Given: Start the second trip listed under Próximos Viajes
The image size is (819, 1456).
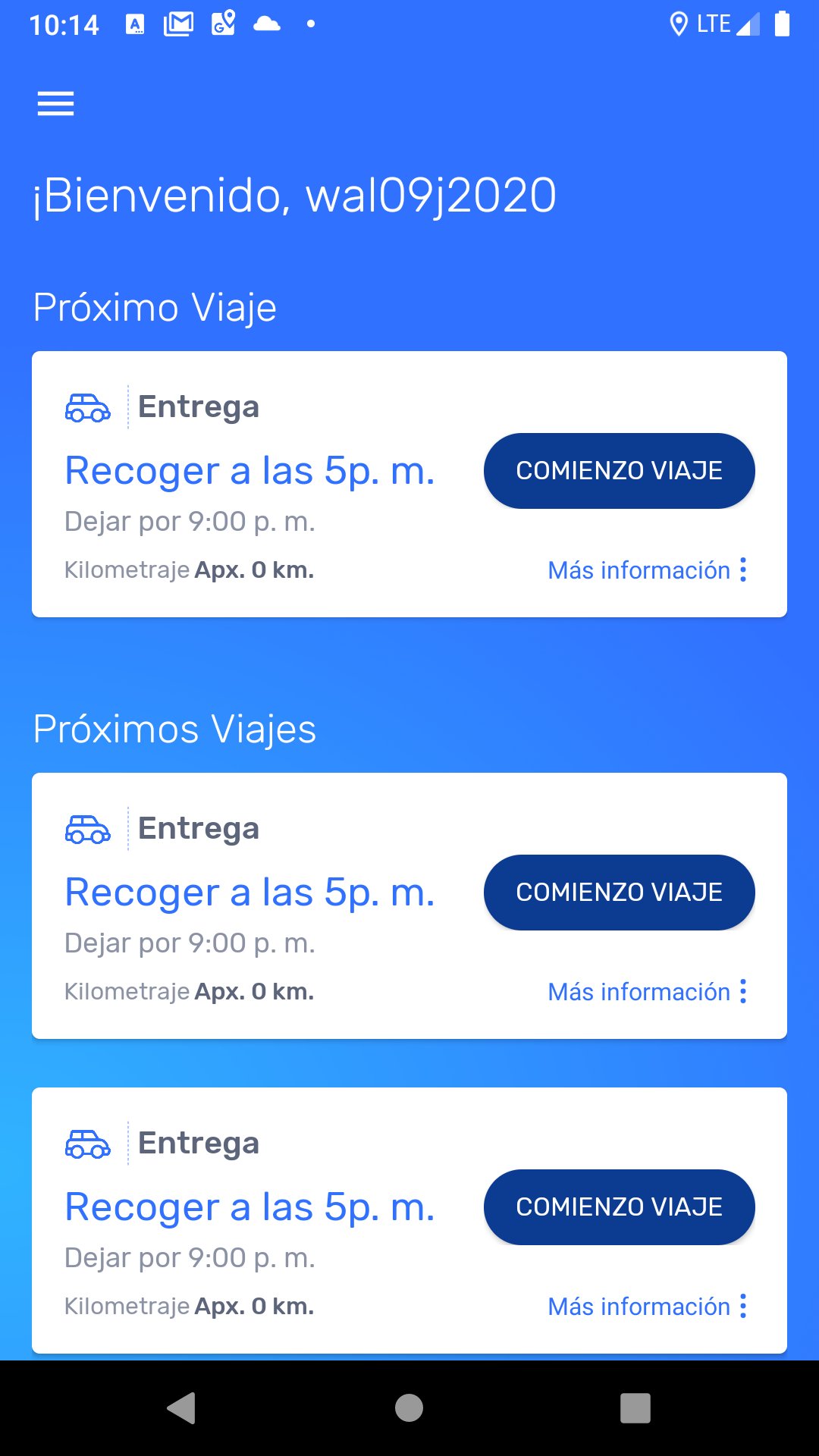Looking at the screenshot, I should click(619, 1207).
